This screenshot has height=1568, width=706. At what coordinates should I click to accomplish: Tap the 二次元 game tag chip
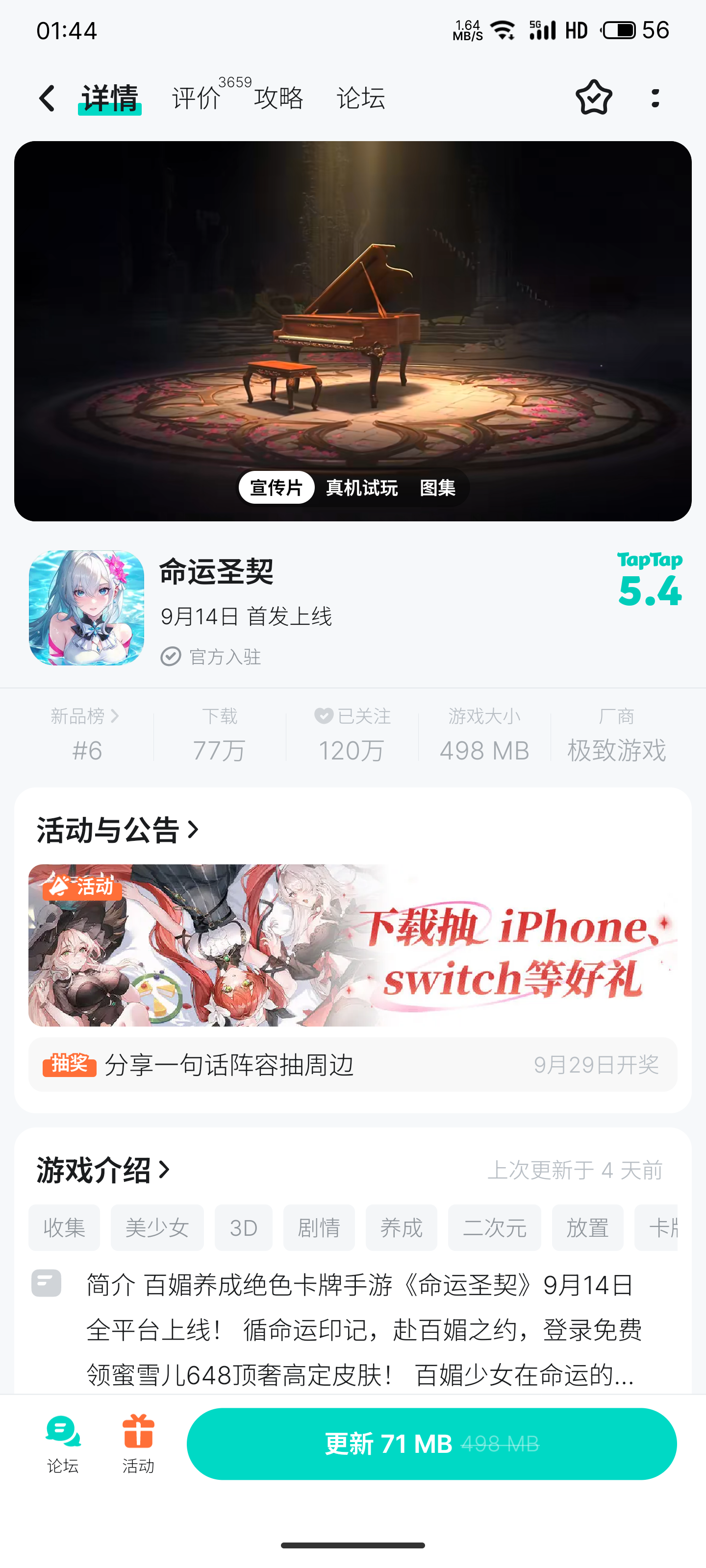(495, 1228)
